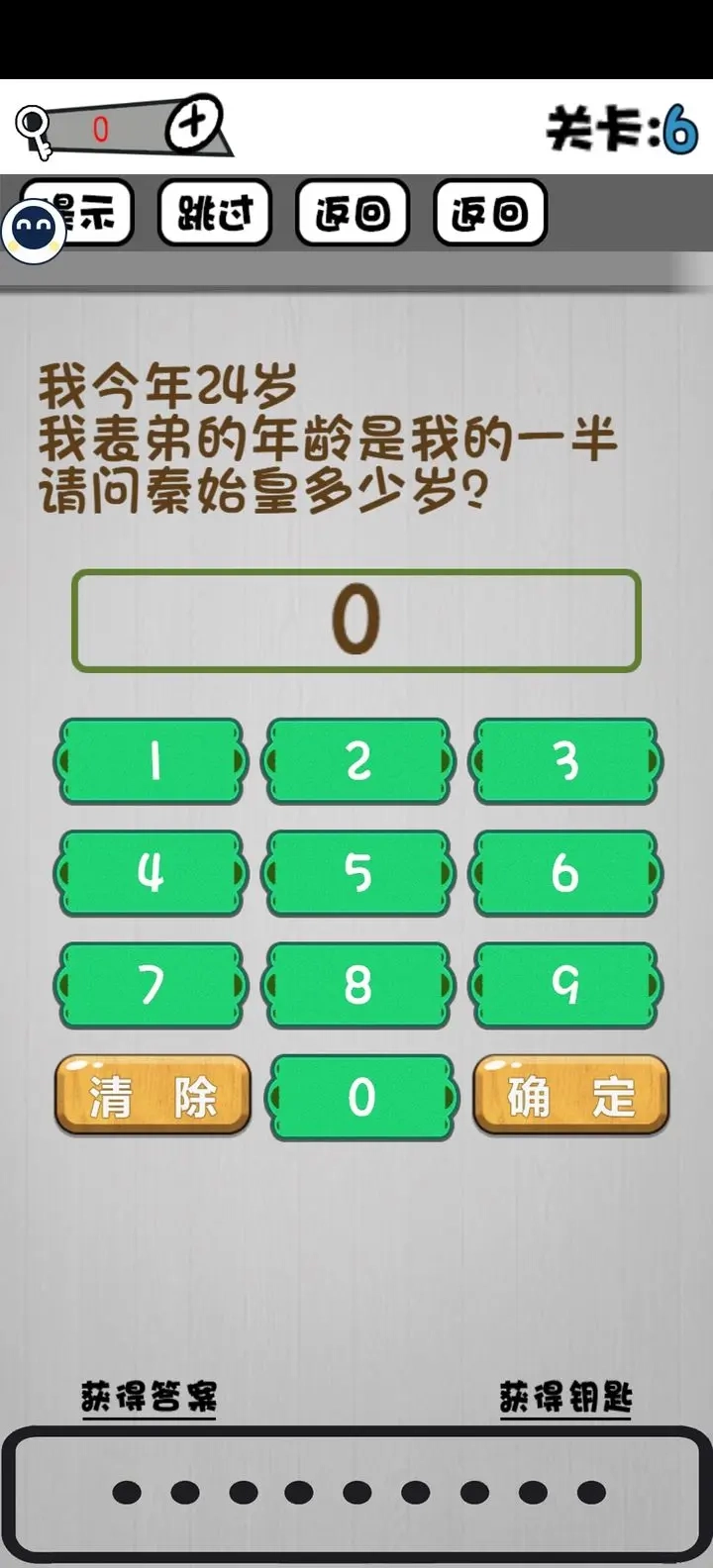
Task: Enter digit 4 on the keypad
Action: (152, 873)
